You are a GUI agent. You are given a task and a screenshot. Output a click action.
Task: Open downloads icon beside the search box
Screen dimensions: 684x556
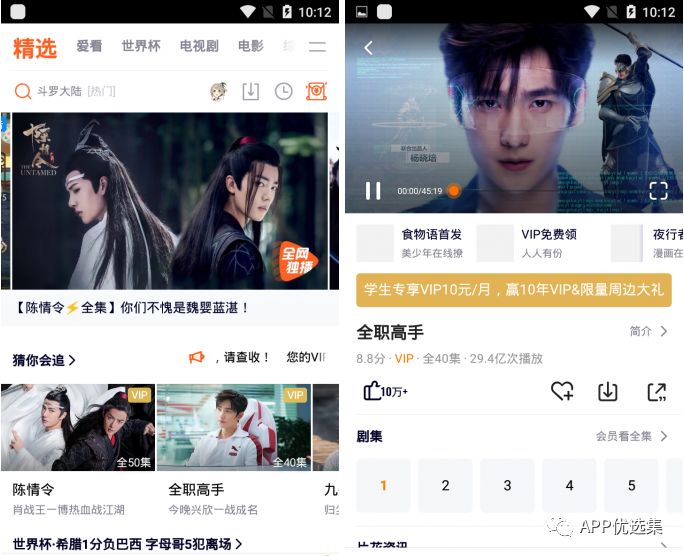(251, 91)
